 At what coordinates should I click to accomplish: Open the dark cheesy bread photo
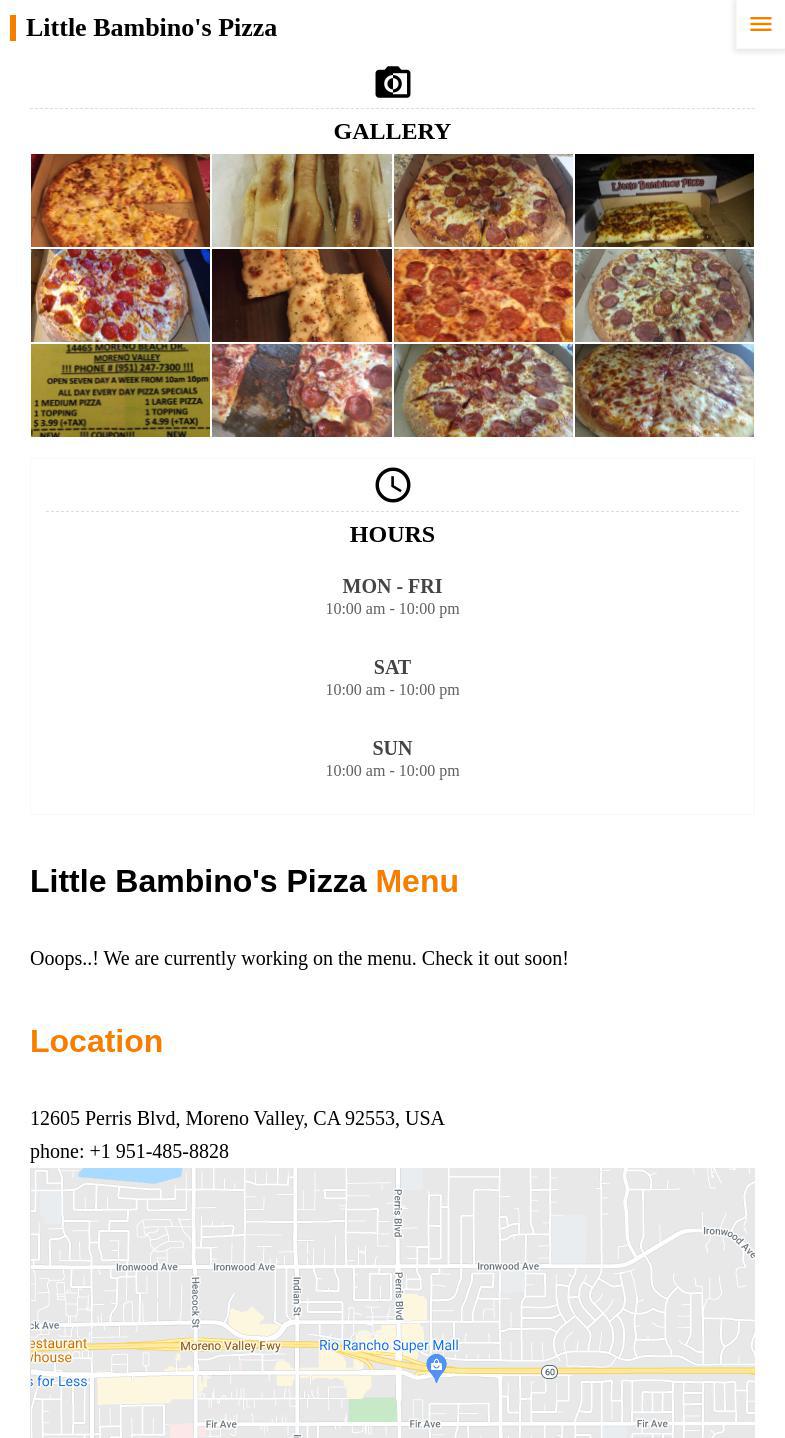301,295
